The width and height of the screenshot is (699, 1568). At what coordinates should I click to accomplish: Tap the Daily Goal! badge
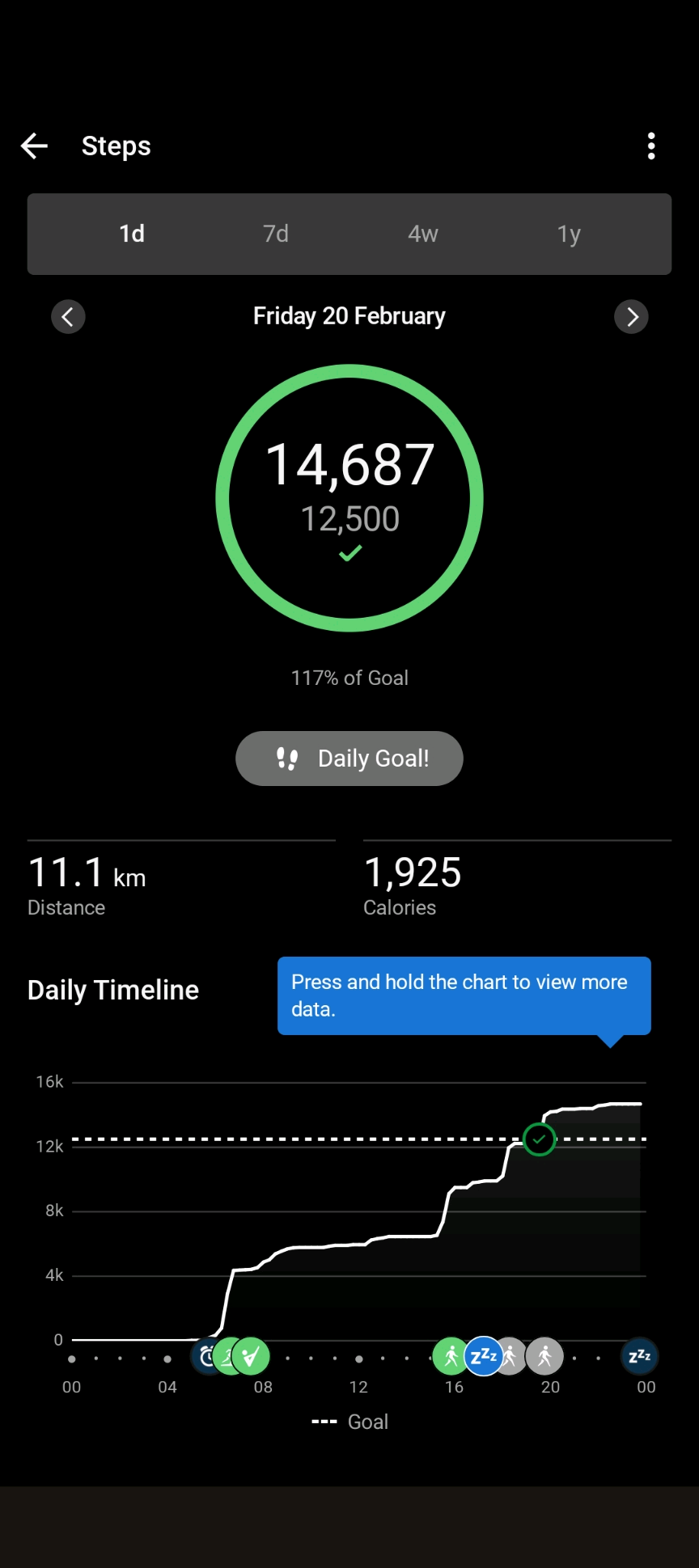(x=349, y=759)
